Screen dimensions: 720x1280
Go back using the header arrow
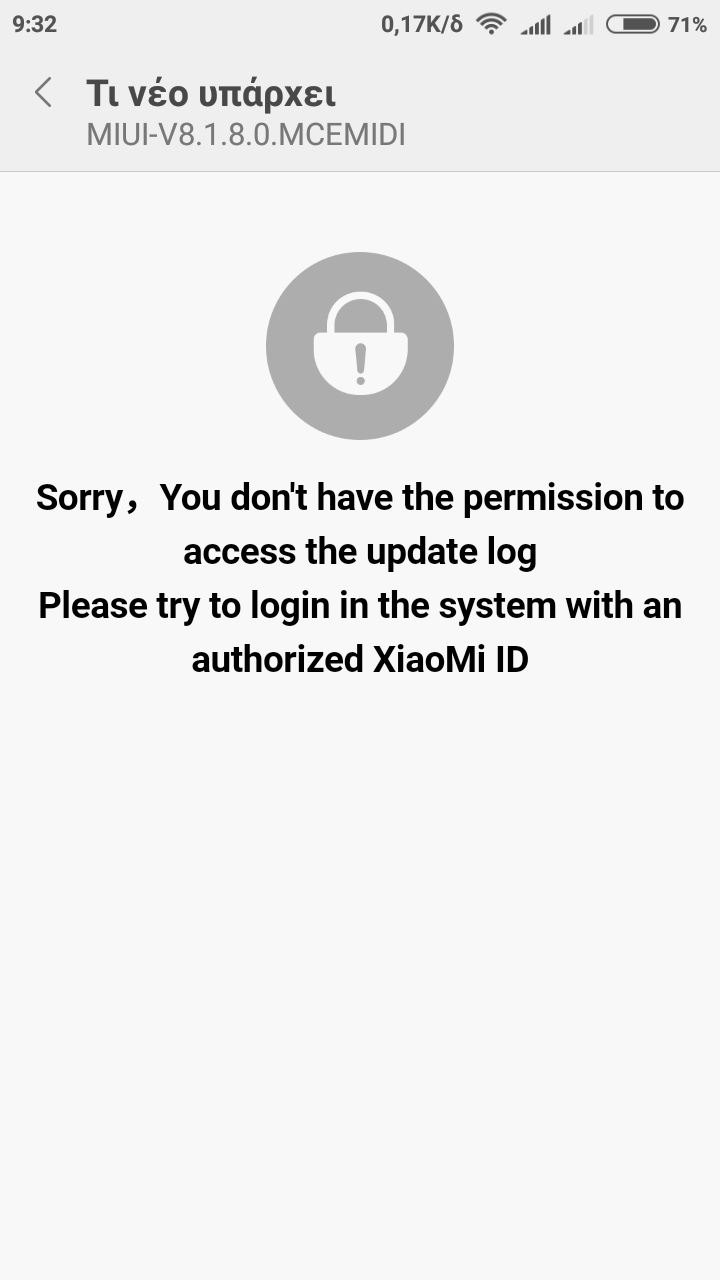(43, 93)
